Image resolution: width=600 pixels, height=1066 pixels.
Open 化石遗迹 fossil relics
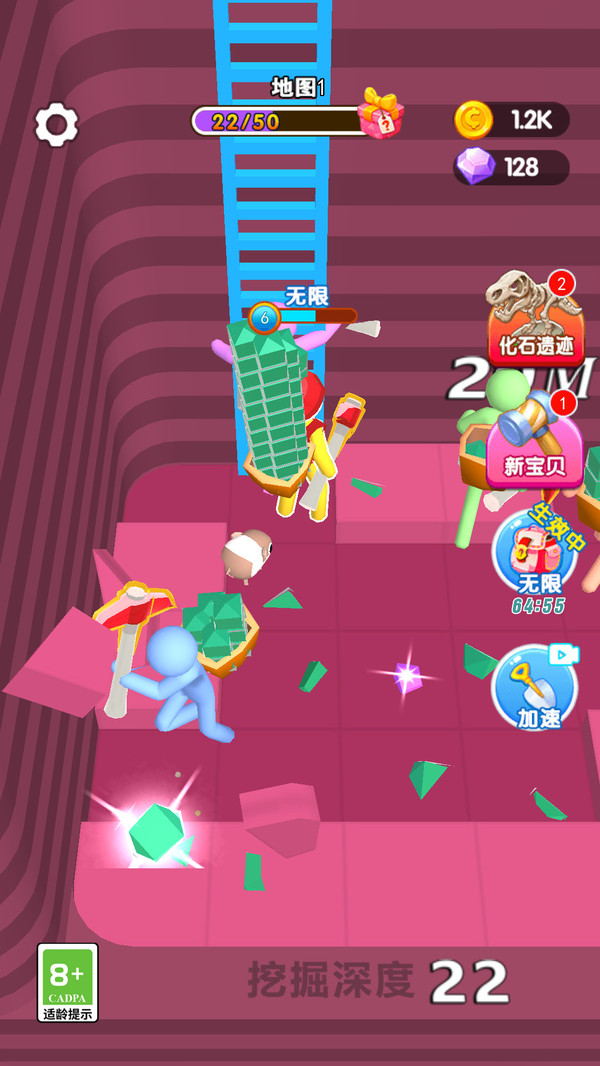[535, 319]
